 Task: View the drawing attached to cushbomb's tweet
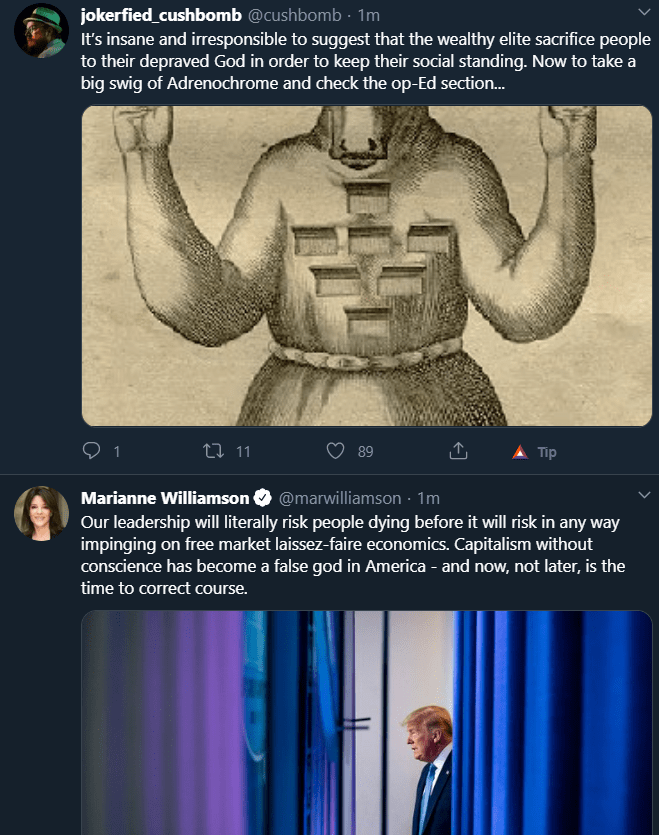click(366, 265)
